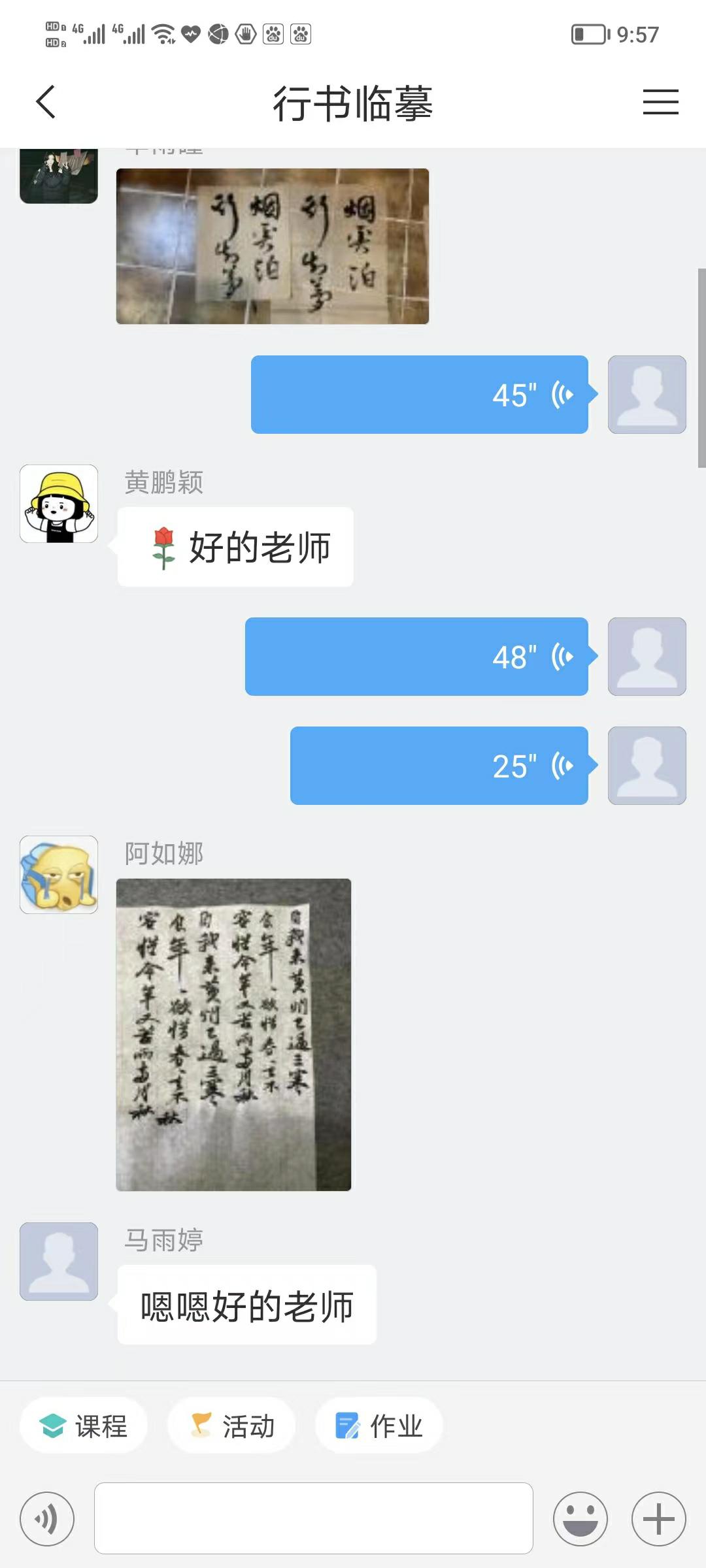Open 阿如娜's calligraphy photo
This screenshot has width=706, height=1568.
(233, 1034)
